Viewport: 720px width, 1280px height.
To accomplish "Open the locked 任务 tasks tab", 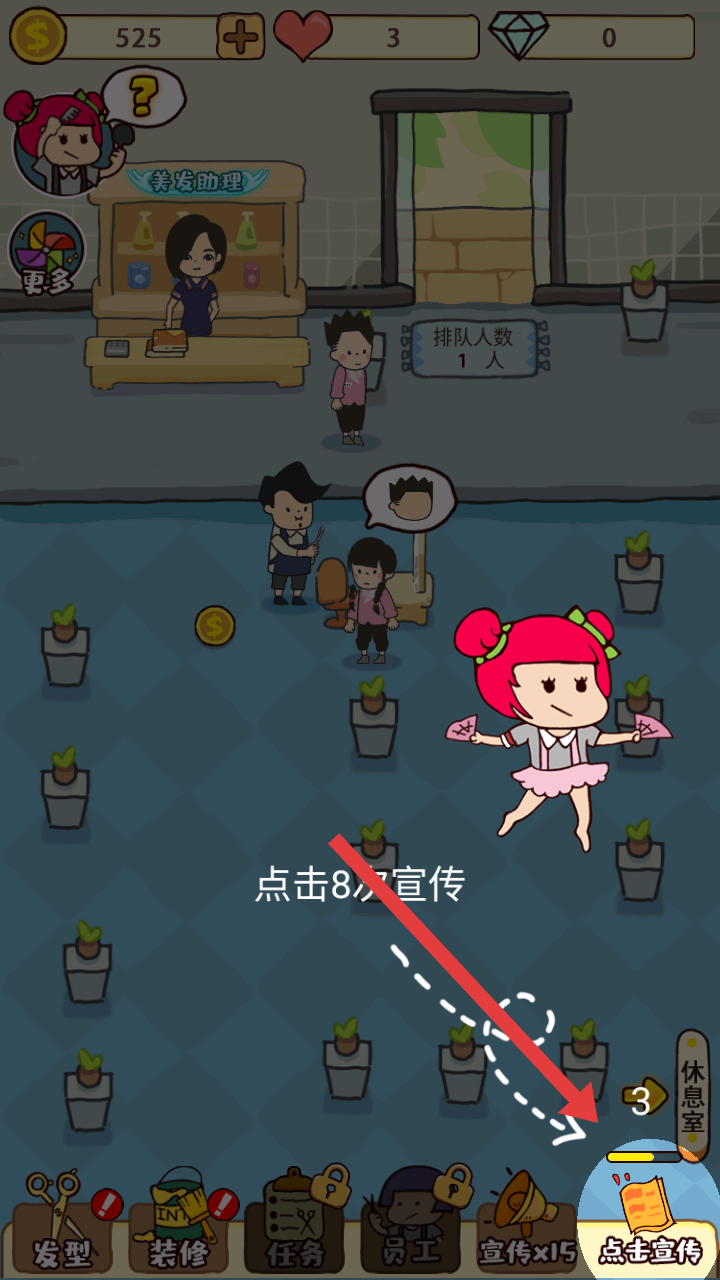I will click(x=298, y=1225).
